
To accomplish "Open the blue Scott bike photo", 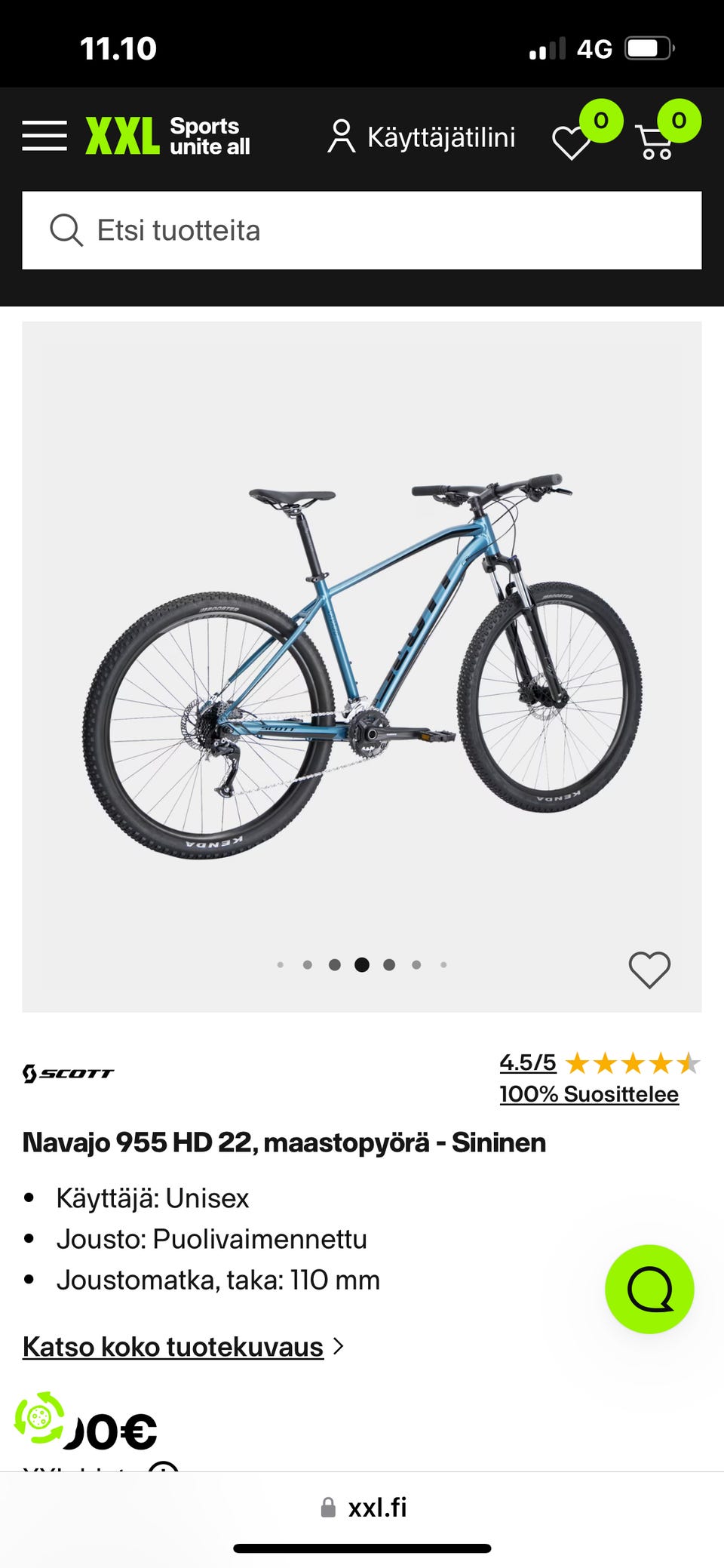I will tap(362, 664).
